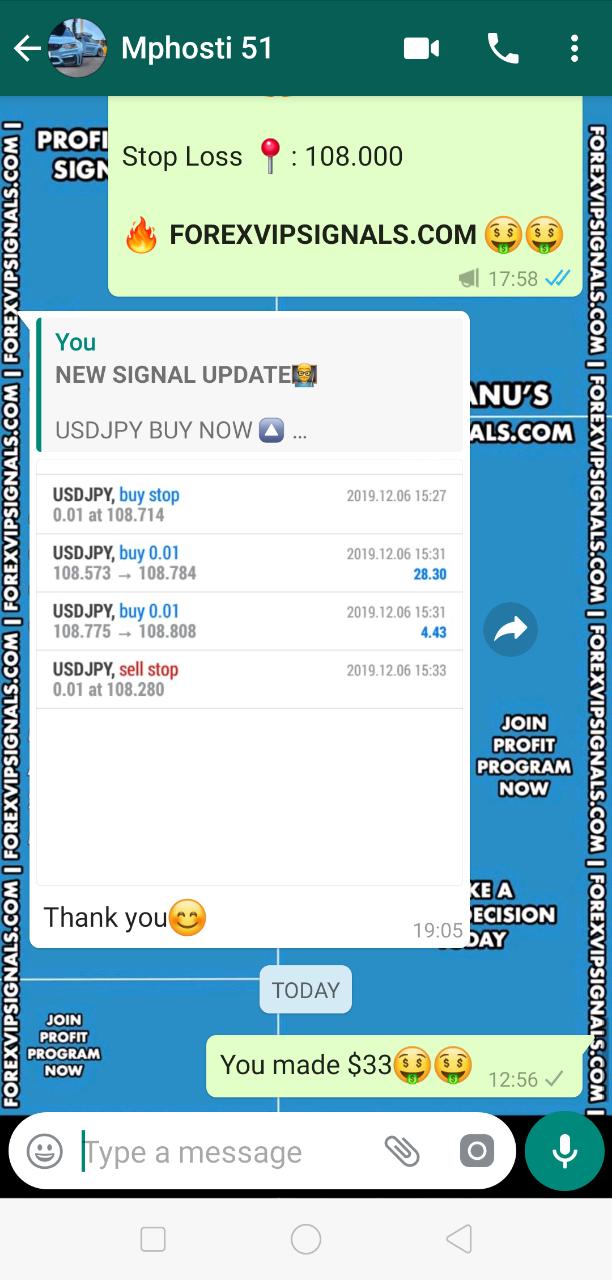Open the FOREXVIPSIGNALS.COM link
The image size is (612, 1280).
[x=322, y=235]
